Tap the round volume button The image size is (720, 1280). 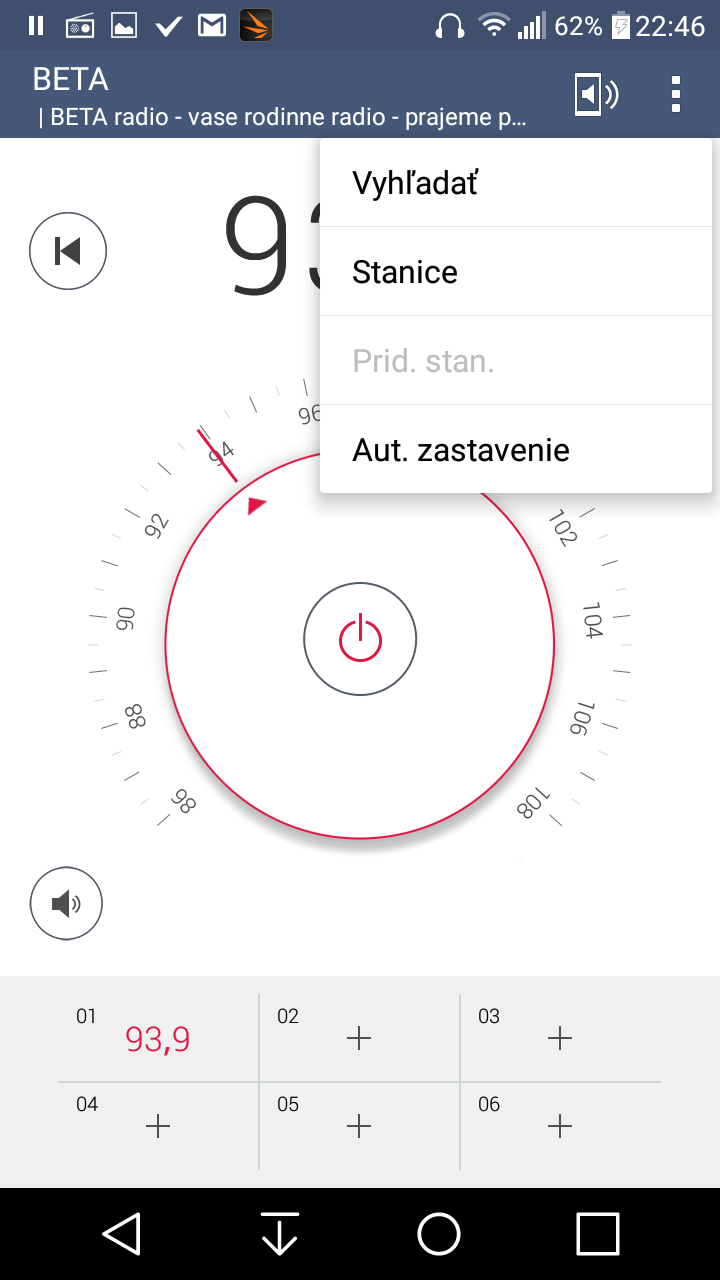coord(66,904)
